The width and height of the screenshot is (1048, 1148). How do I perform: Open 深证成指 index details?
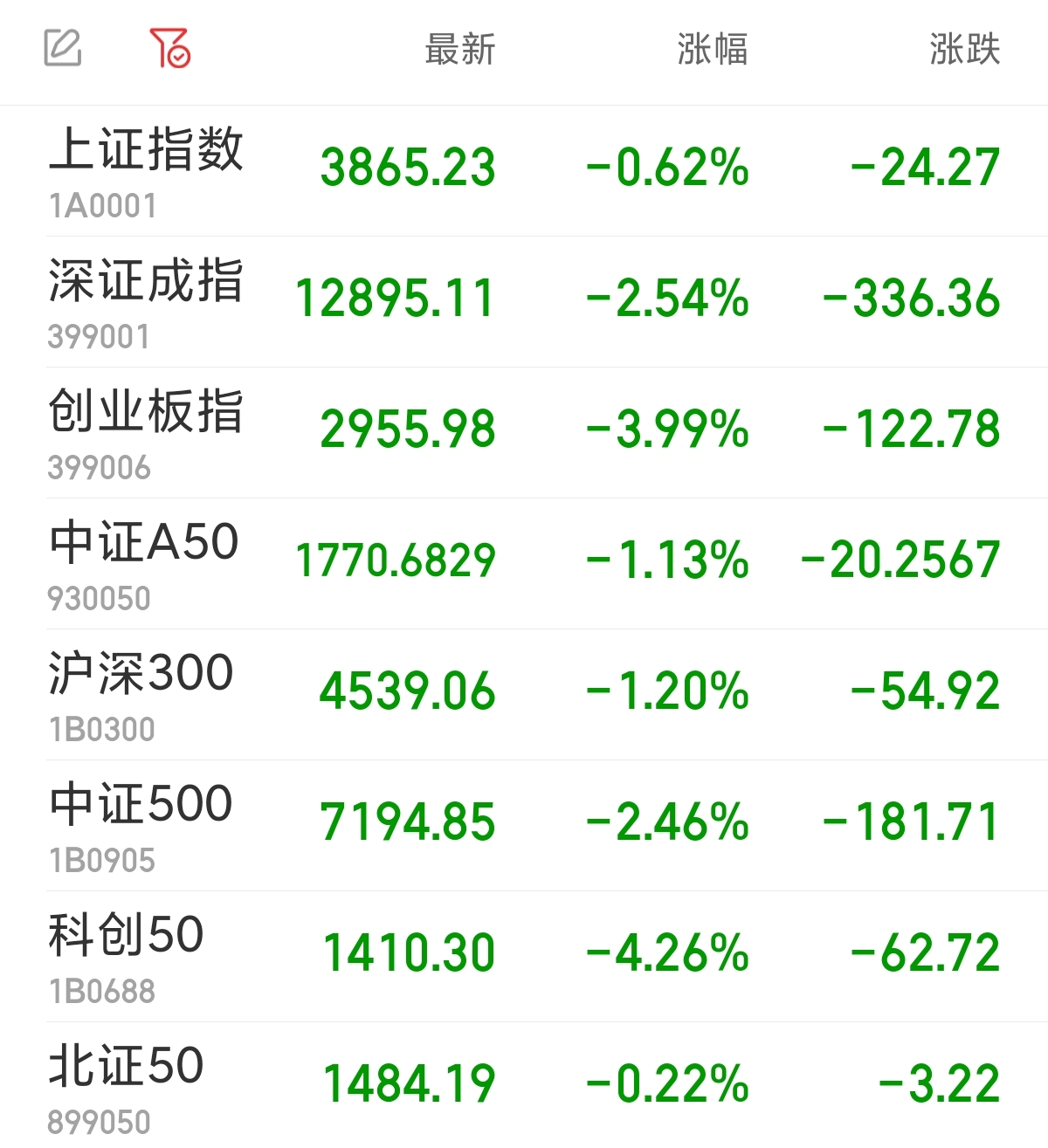(x=146, y=300)
